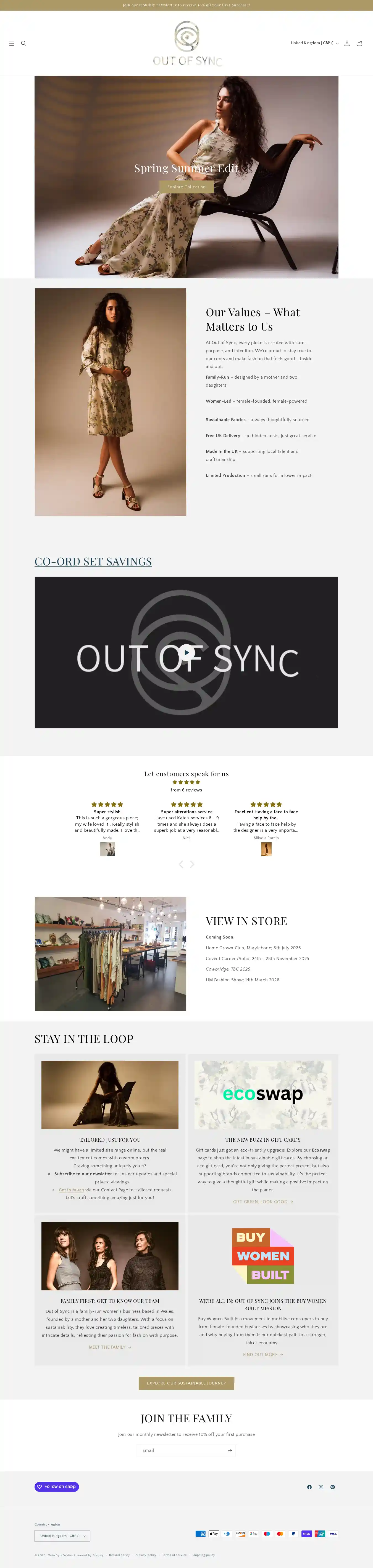373x1568 pixels.
Task: Open the Get in touch link
Action: coord(71,1189)
